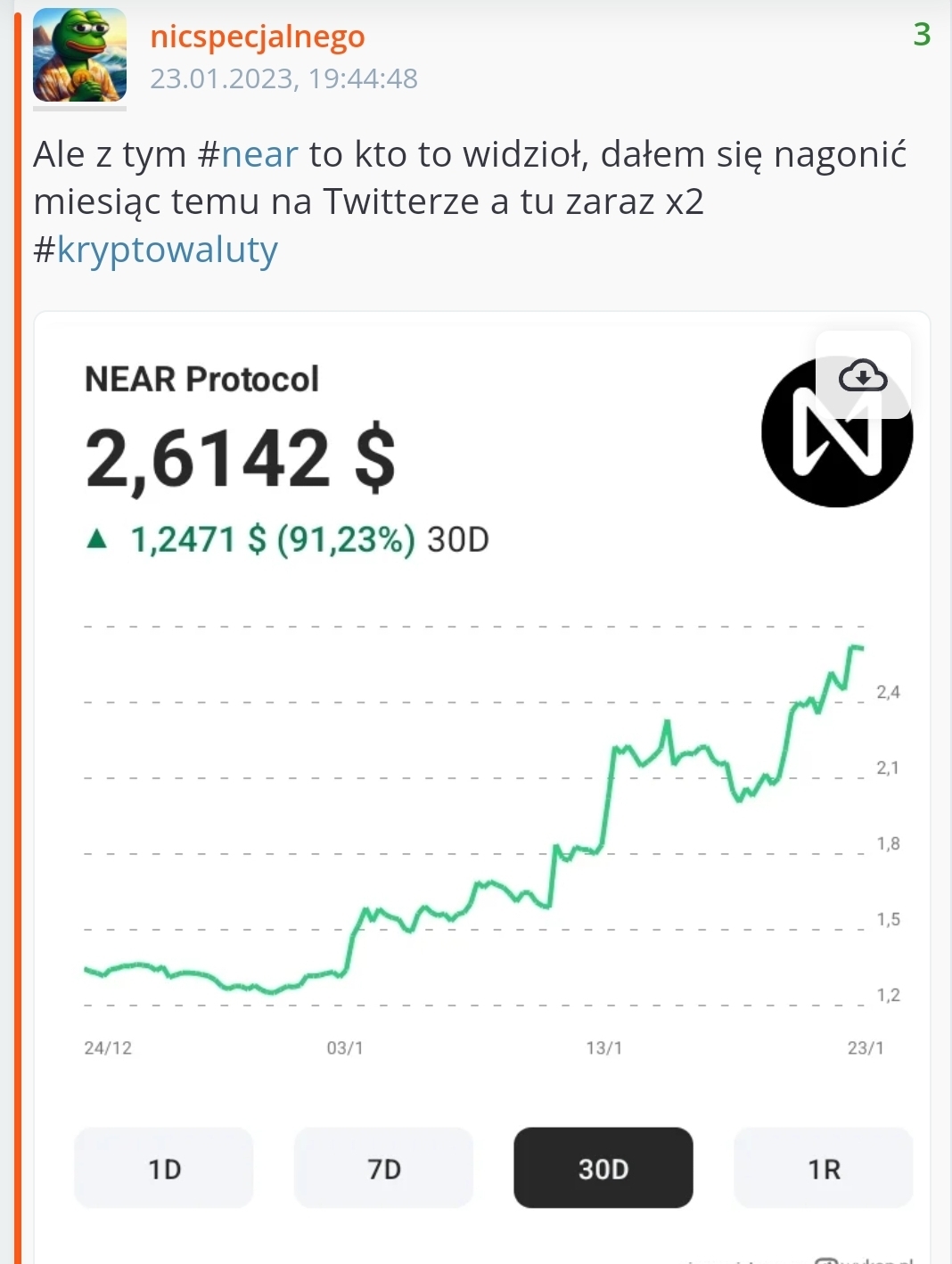View the attached NEAR Protocol chart image
The height and width of the screenshot is (1264, 952).
(481, 802)
